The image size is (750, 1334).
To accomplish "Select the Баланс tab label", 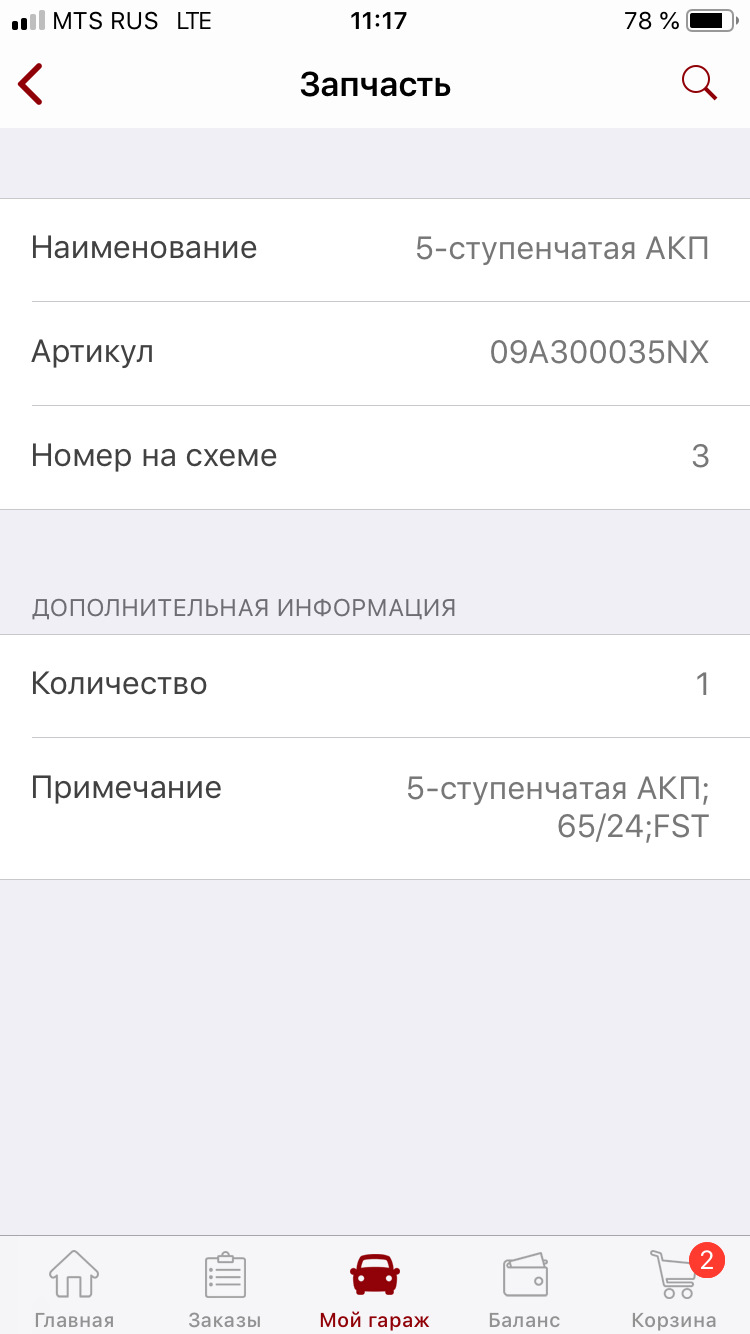I will tap(524, 1320).
